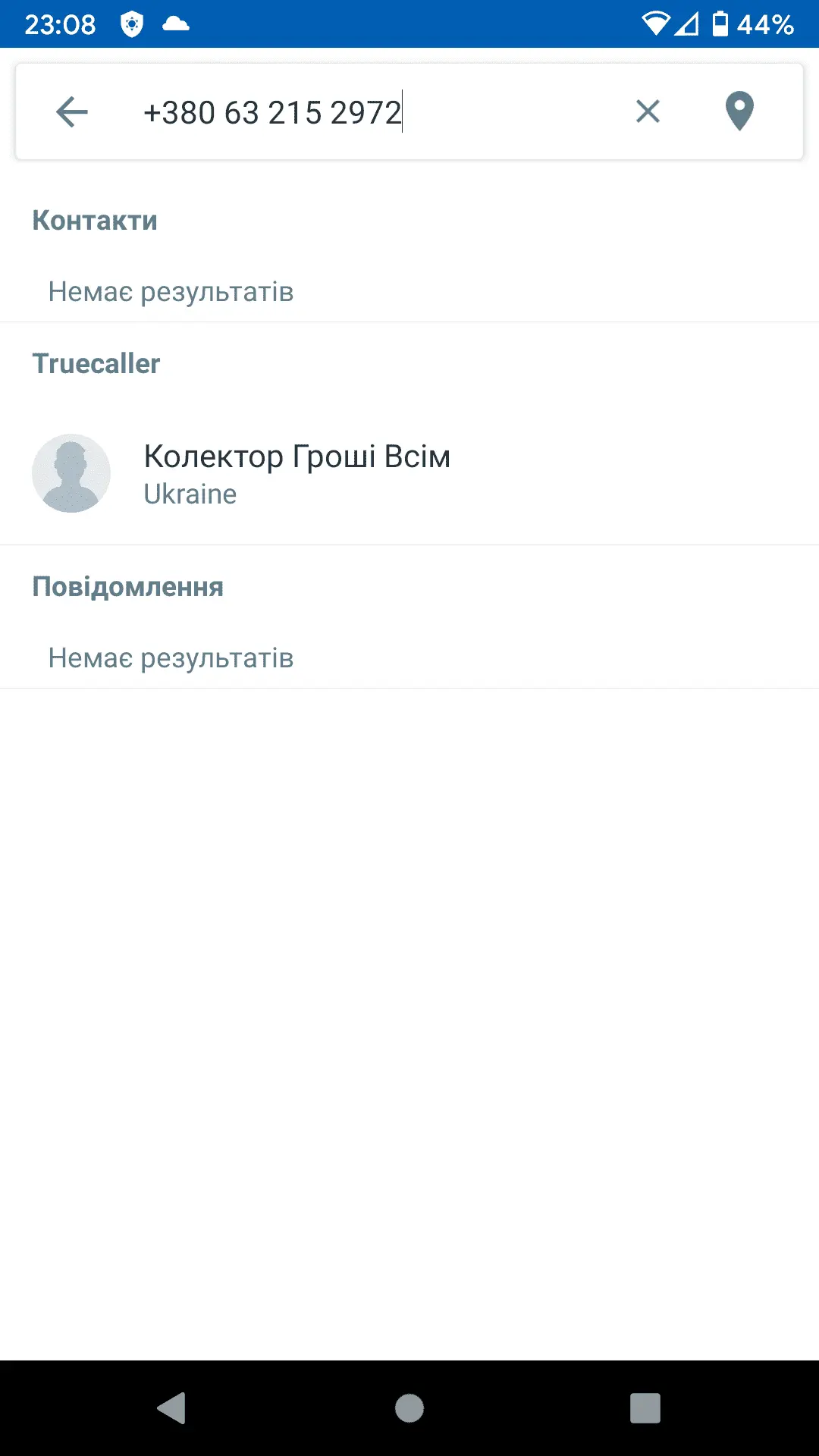The height and width of the screenshot is (1456, 819).
Task: Edit the phone number search field
Action: click(x=364, y=112)
